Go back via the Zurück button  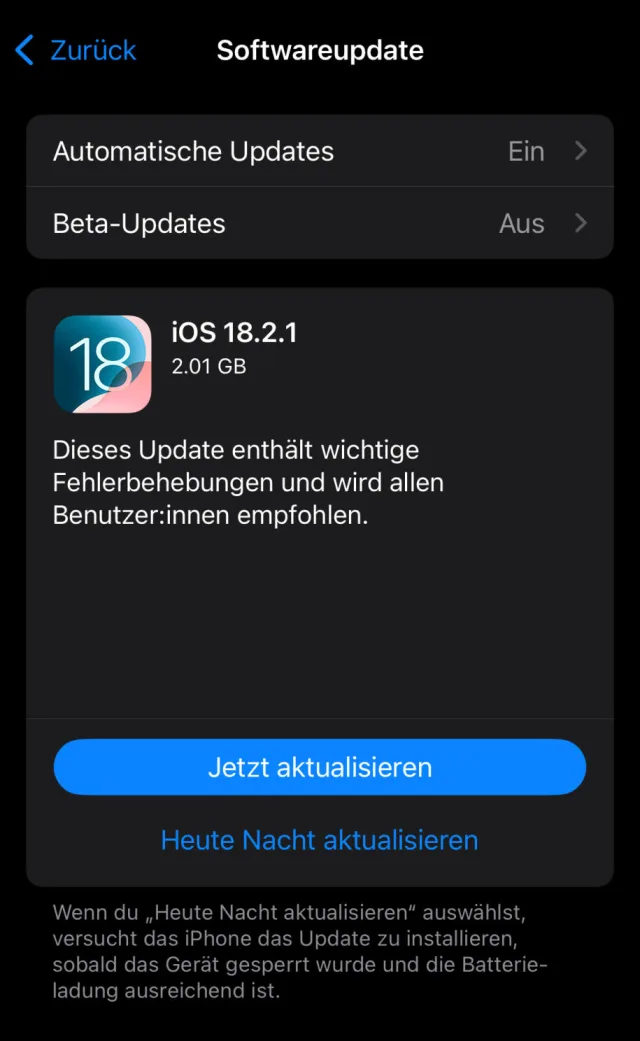coord(77,50)
